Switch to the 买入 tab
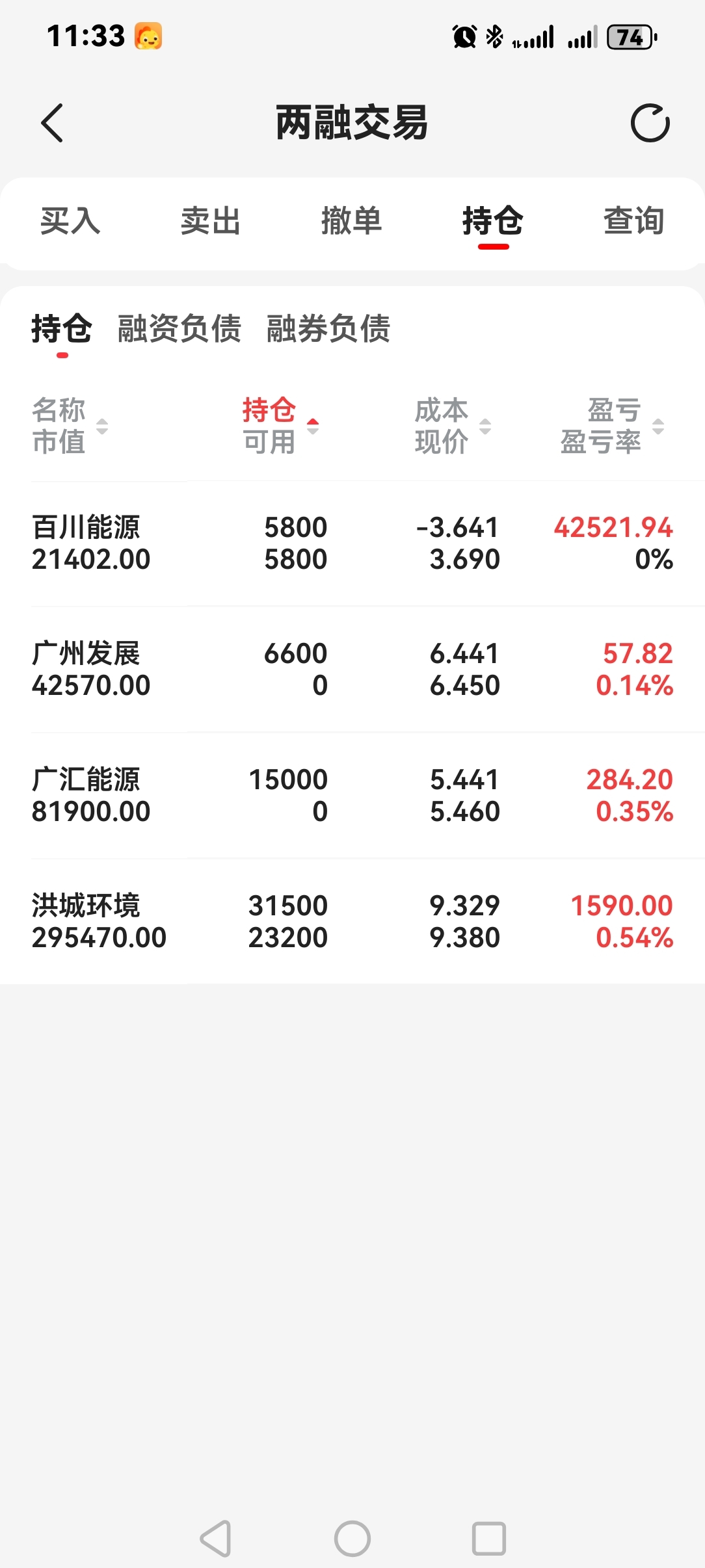Image resolution: width=705 pixels, height=1568 pixels. pos(70,221)
